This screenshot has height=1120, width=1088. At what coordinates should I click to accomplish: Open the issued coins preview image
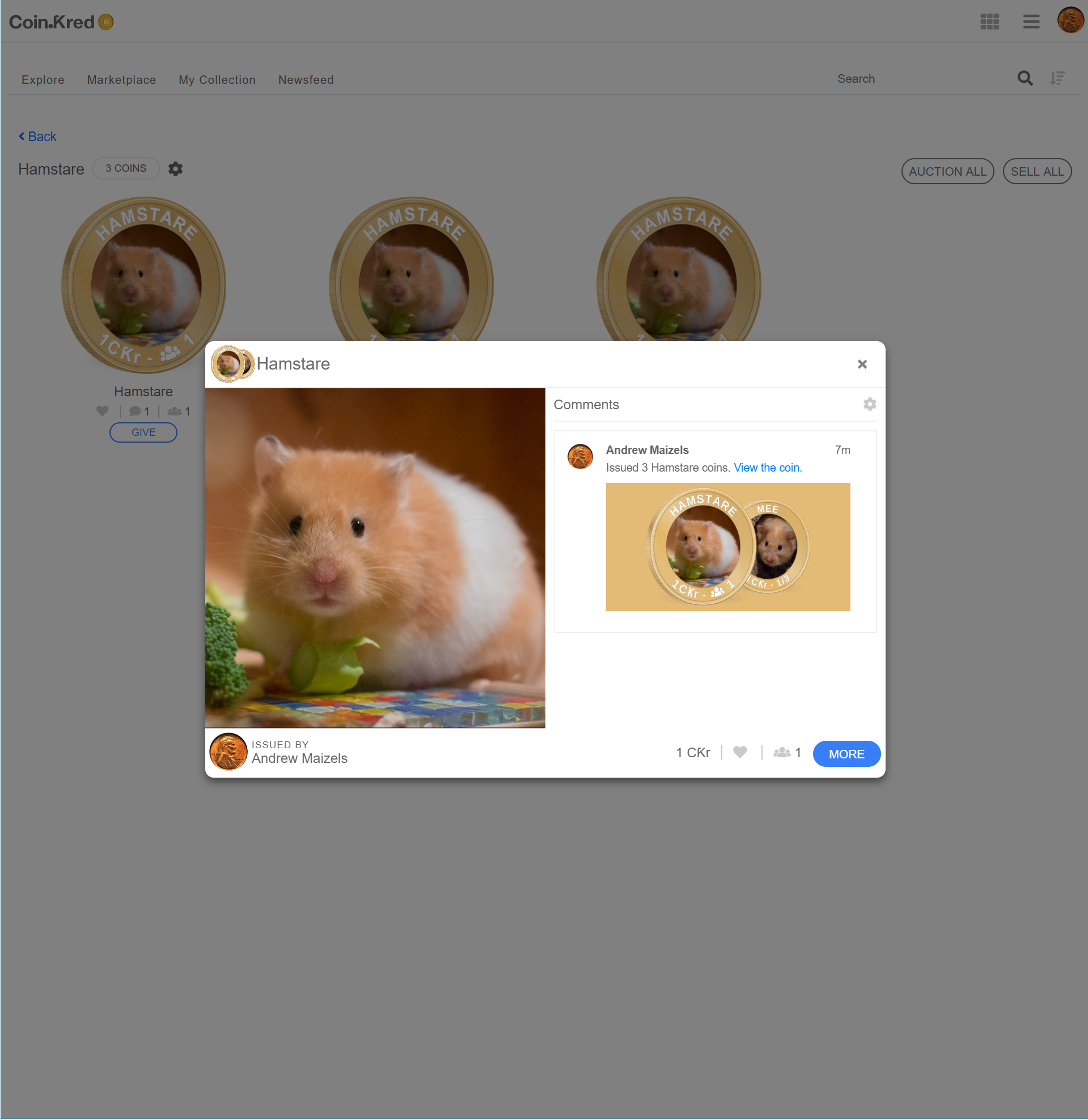tap(727, 546)
